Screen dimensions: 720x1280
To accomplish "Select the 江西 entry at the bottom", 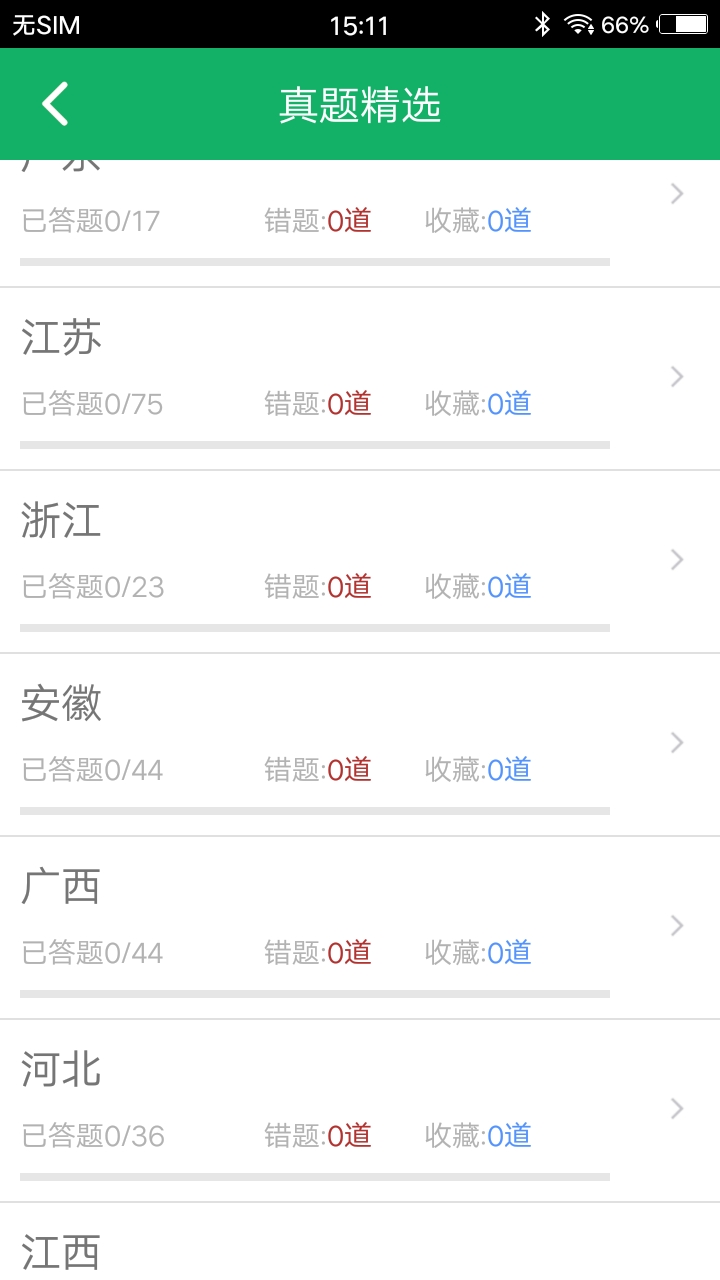I will pos(62,1250).
